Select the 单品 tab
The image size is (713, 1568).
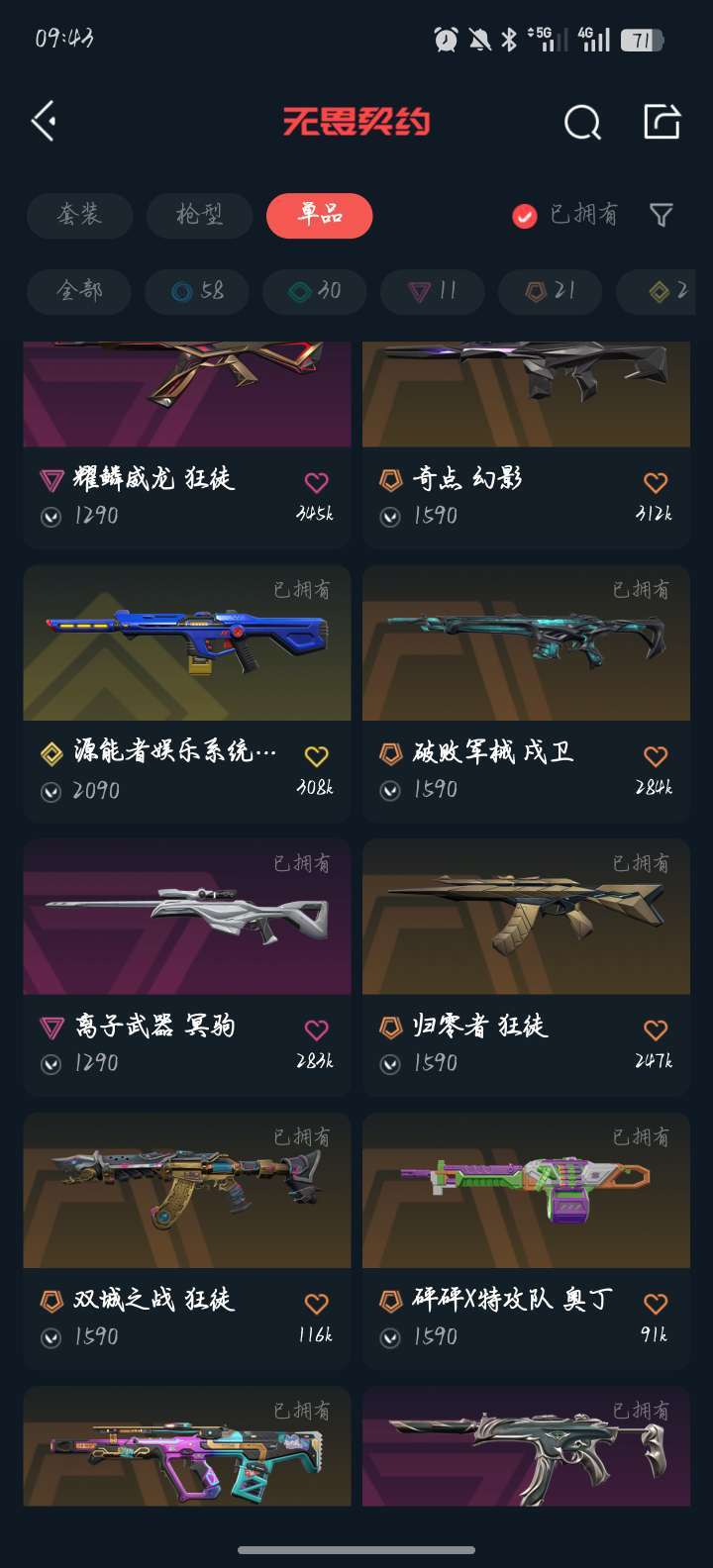[x=319, y=215]
